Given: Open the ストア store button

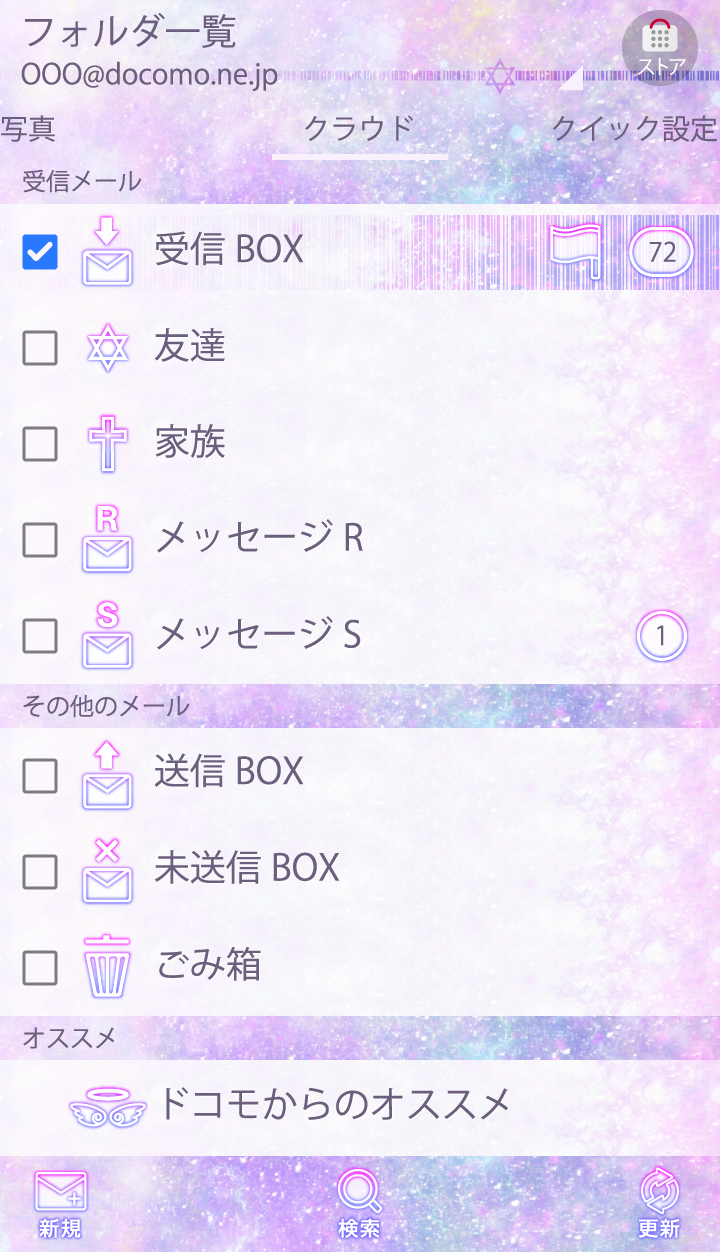Looking at the screenshot, I should tap(660, 47).
